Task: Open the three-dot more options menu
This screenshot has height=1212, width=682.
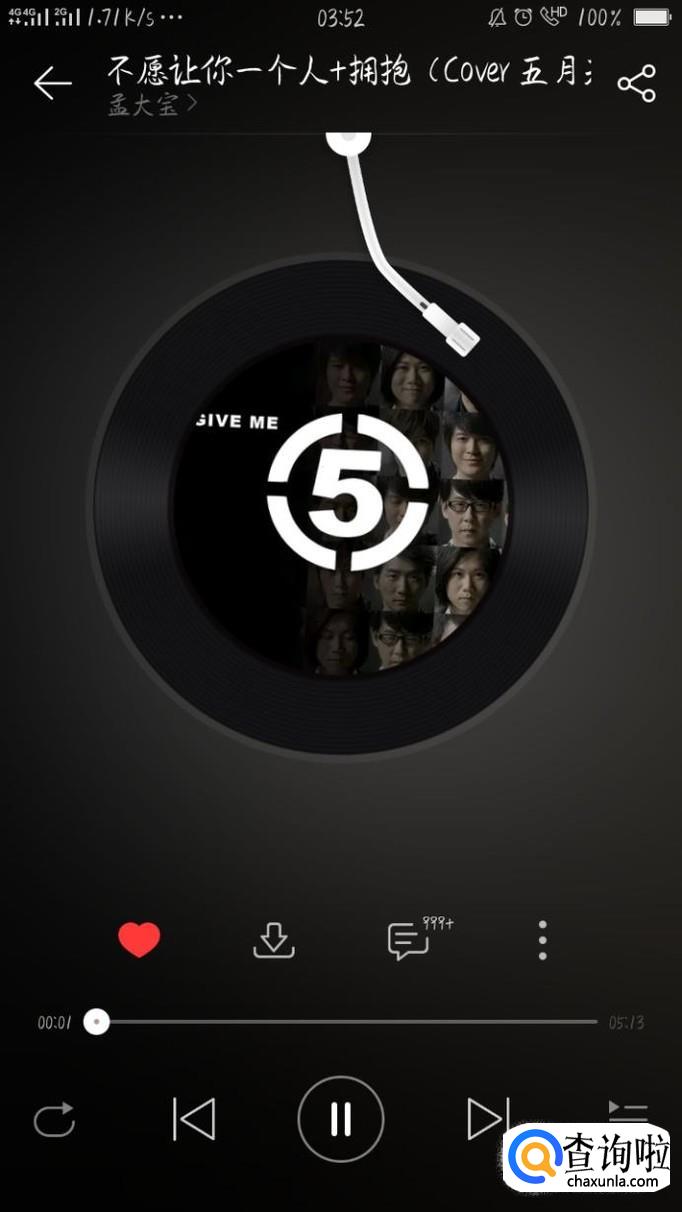Action: tap(542, 940)
